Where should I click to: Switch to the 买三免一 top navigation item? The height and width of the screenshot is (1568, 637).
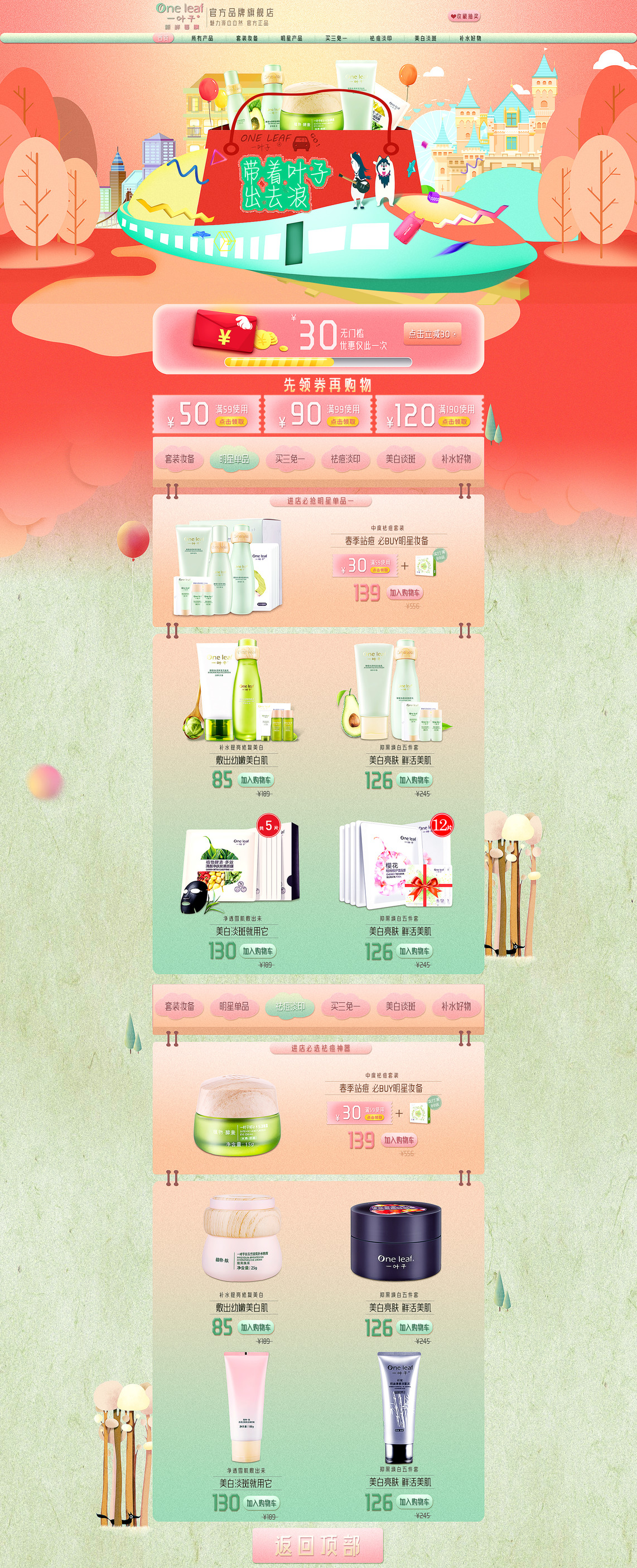coord(336,38)
